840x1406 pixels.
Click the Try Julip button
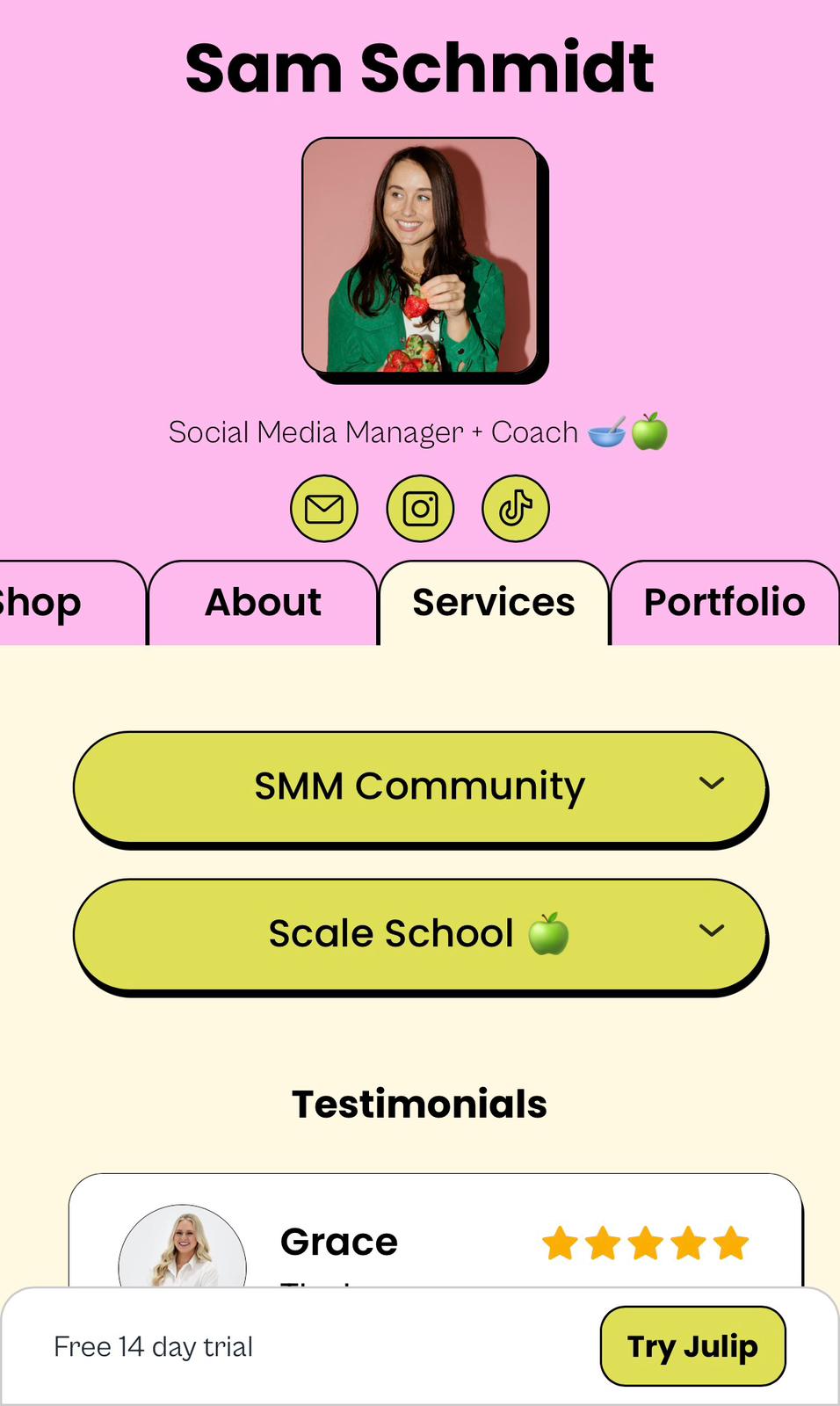[692, 1344]
